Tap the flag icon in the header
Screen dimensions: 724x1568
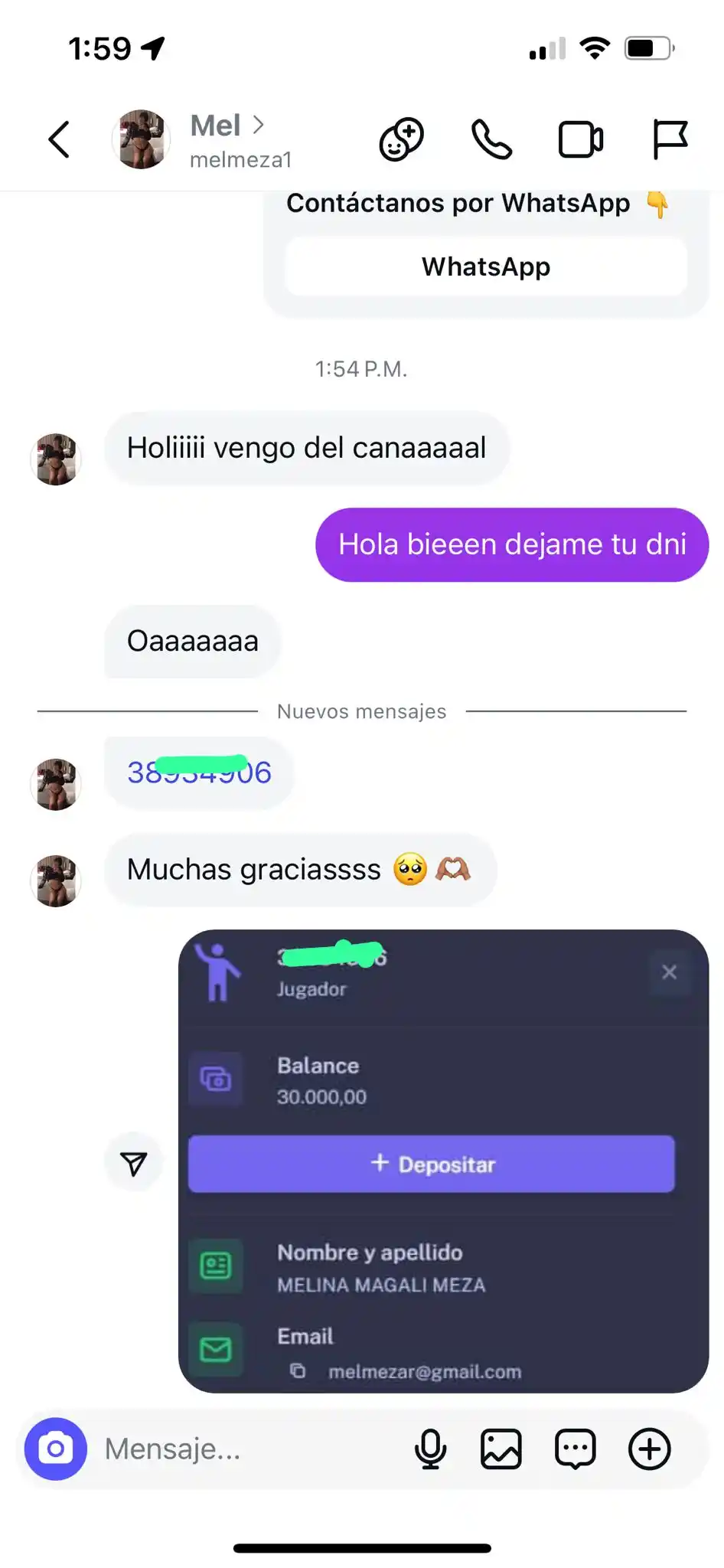670,140
